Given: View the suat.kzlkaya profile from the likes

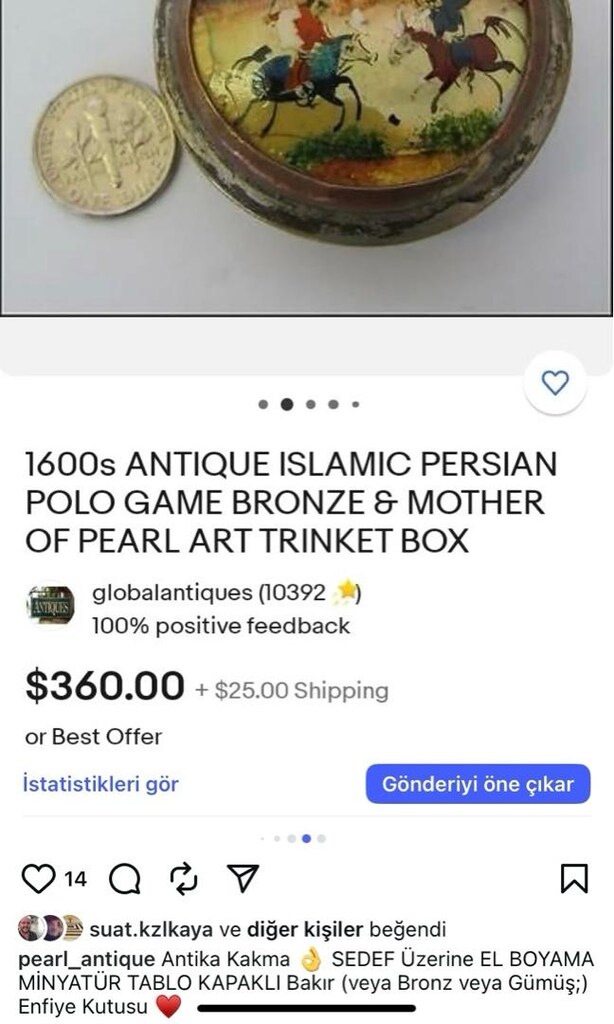Looking at the screenshot, I should [151, 929].
